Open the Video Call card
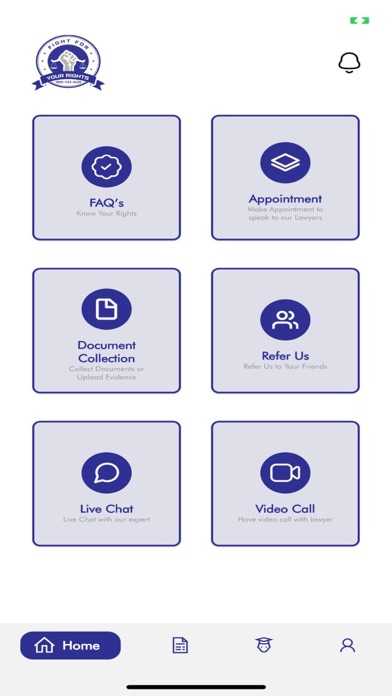This screenshot has height=696, width=392. (x=285, y=484)
